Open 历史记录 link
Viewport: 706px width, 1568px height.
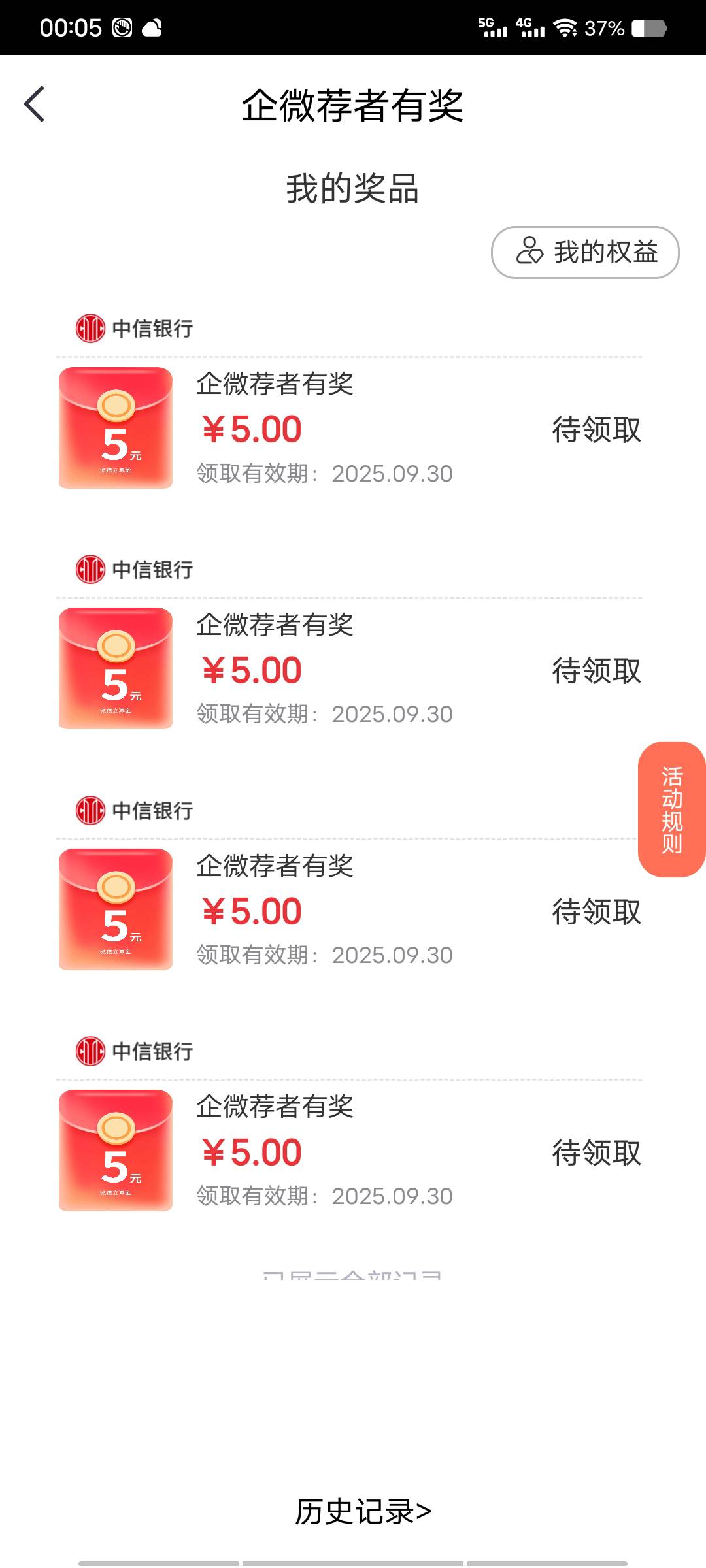(x=363, y=1511)
